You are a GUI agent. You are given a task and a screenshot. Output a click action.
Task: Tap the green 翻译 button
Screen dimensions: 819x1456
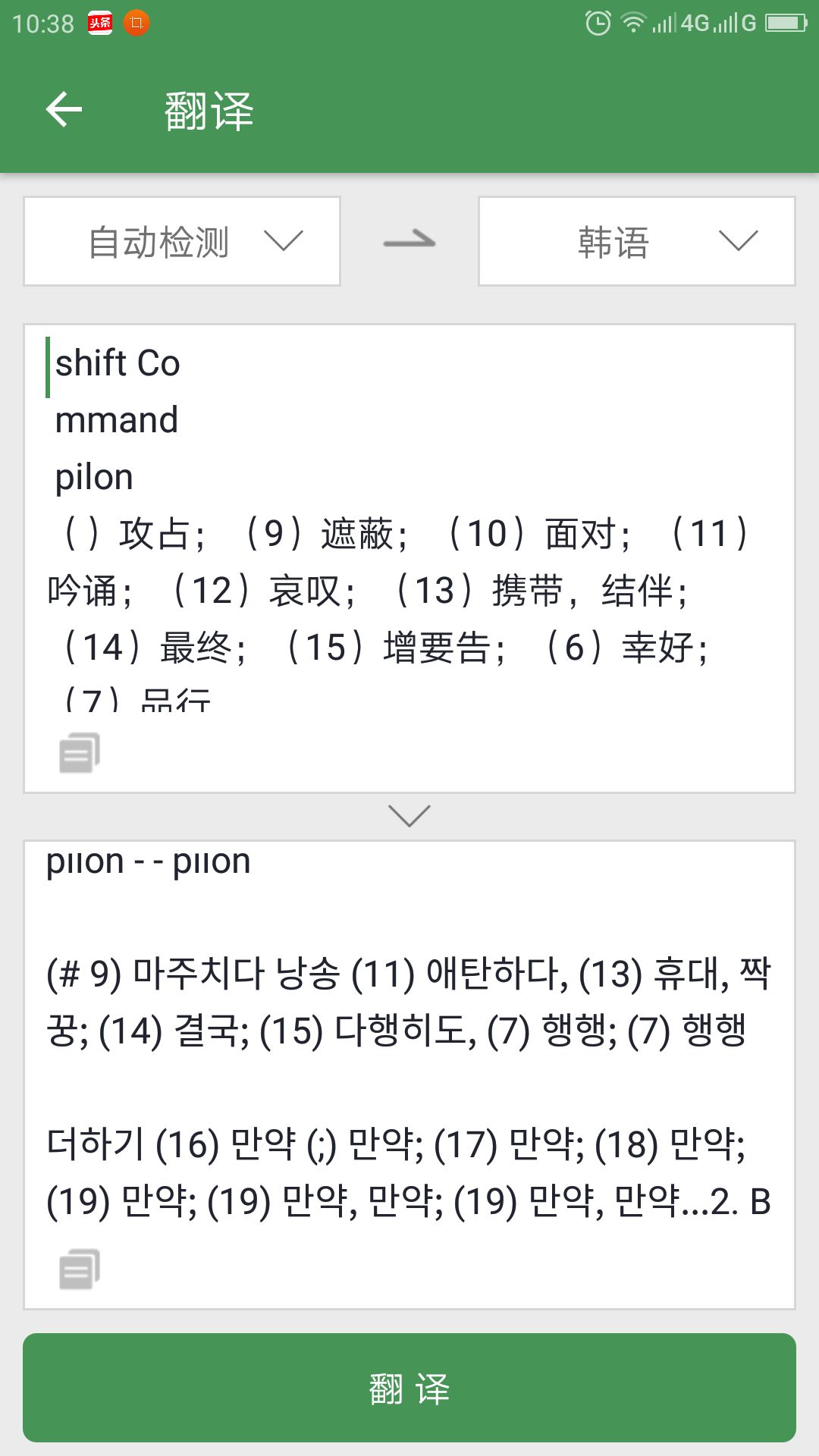[409, 1388]
